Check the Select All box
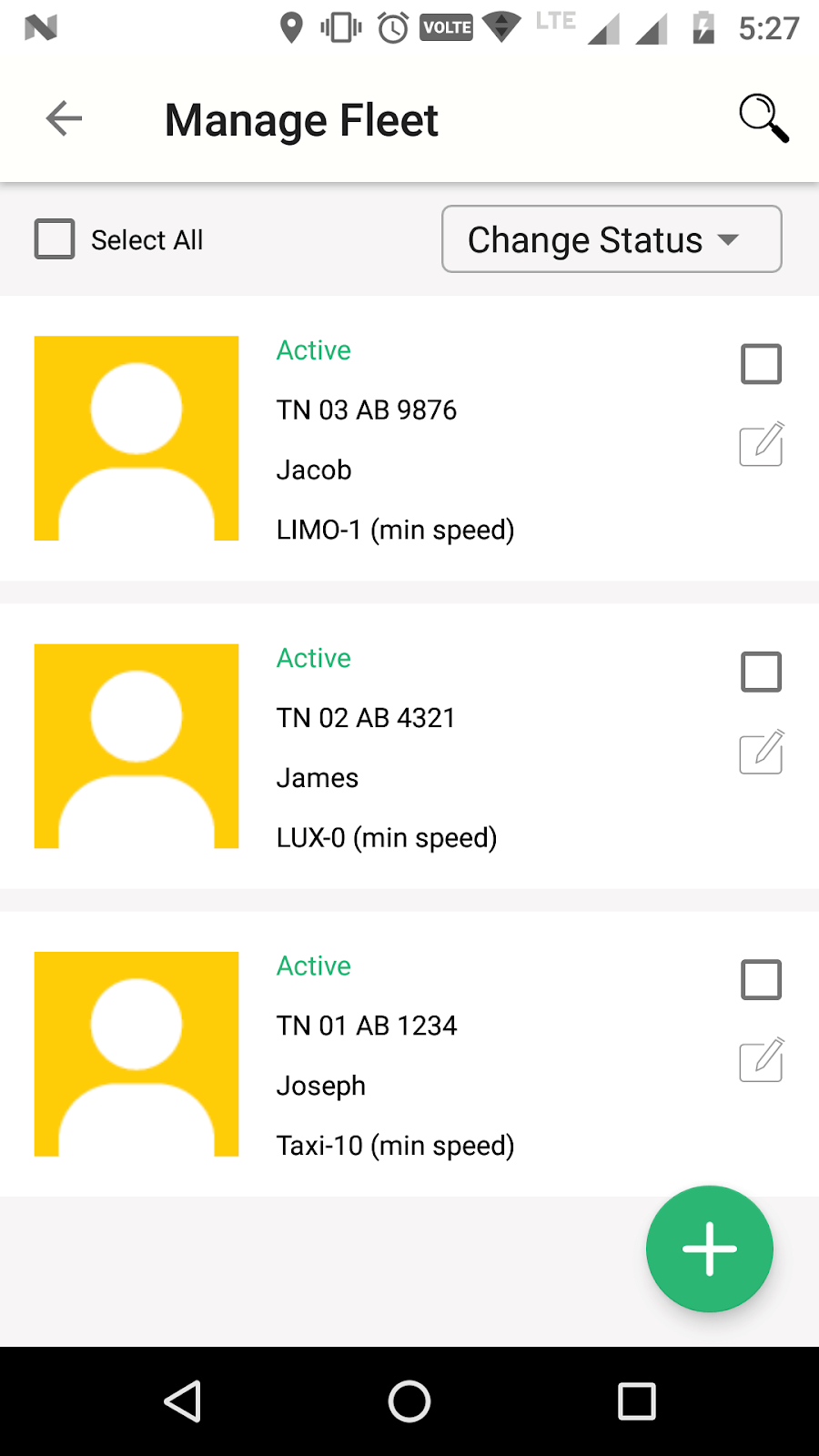This screenshot has width=819, height=1456. tap(55, 239)
